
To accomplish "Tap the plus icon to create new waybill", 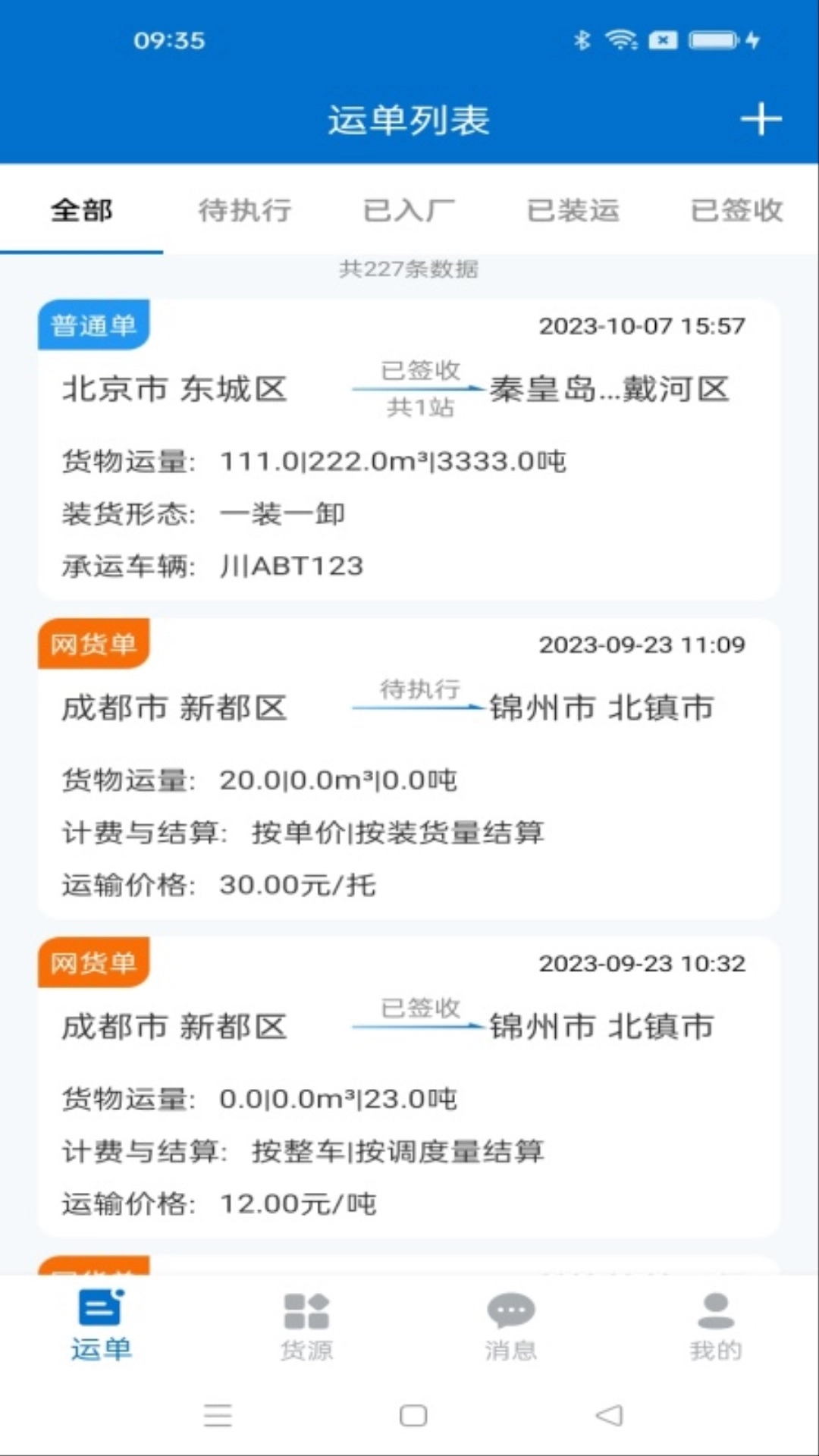I will [761, 119].
